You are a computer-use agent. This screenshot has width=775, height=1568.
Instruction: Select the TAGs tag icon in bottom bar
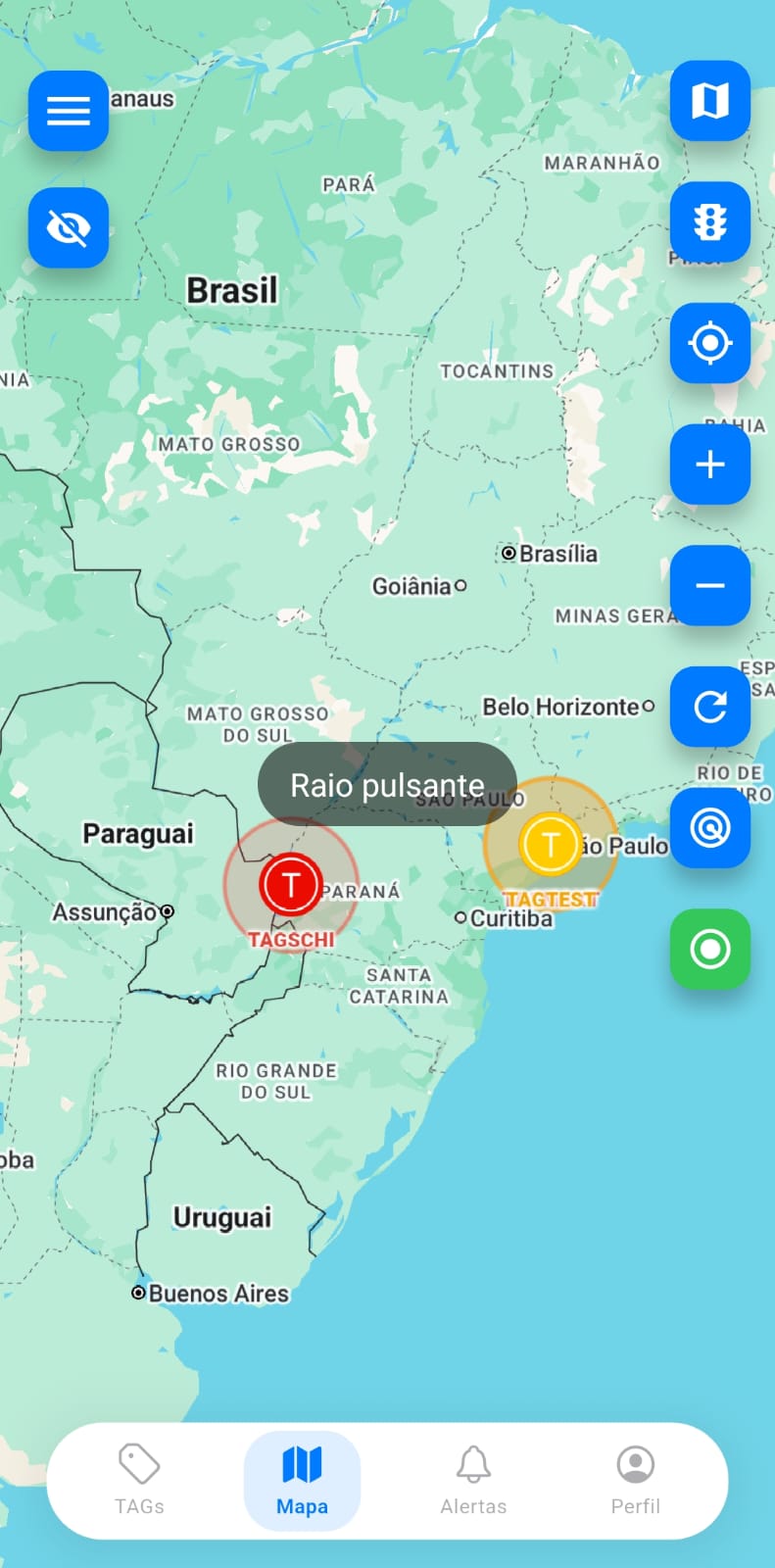click(138, 1480)
